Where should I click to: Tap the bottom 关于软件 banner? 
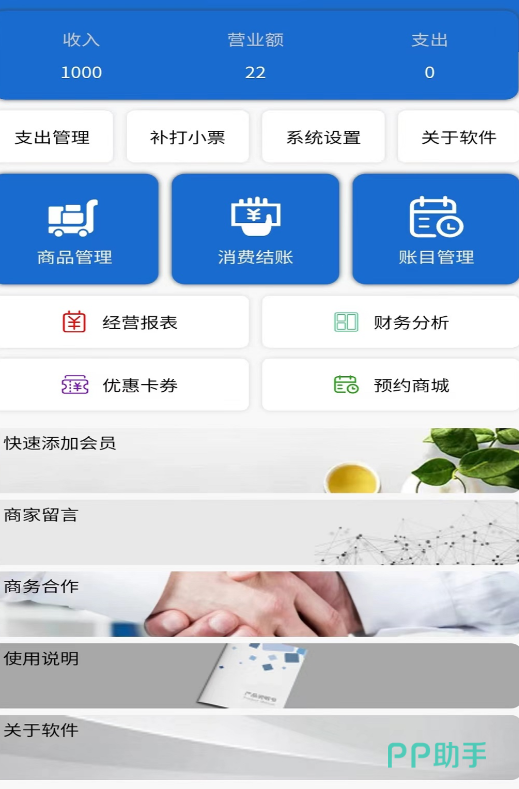point(259,748)
